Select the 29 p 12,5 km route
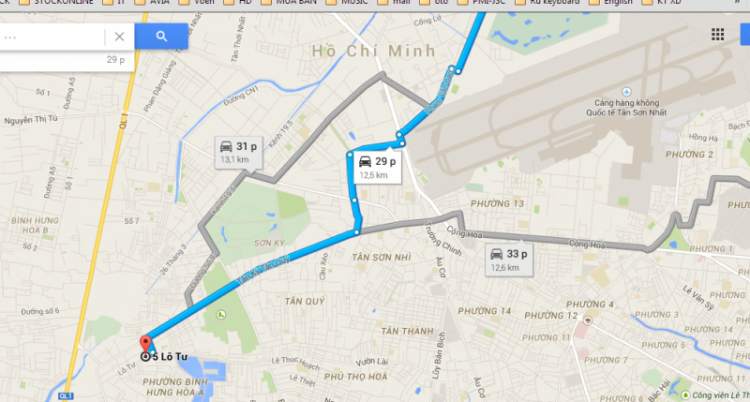Screen dimensions: 750x402 tap(376, 166)
